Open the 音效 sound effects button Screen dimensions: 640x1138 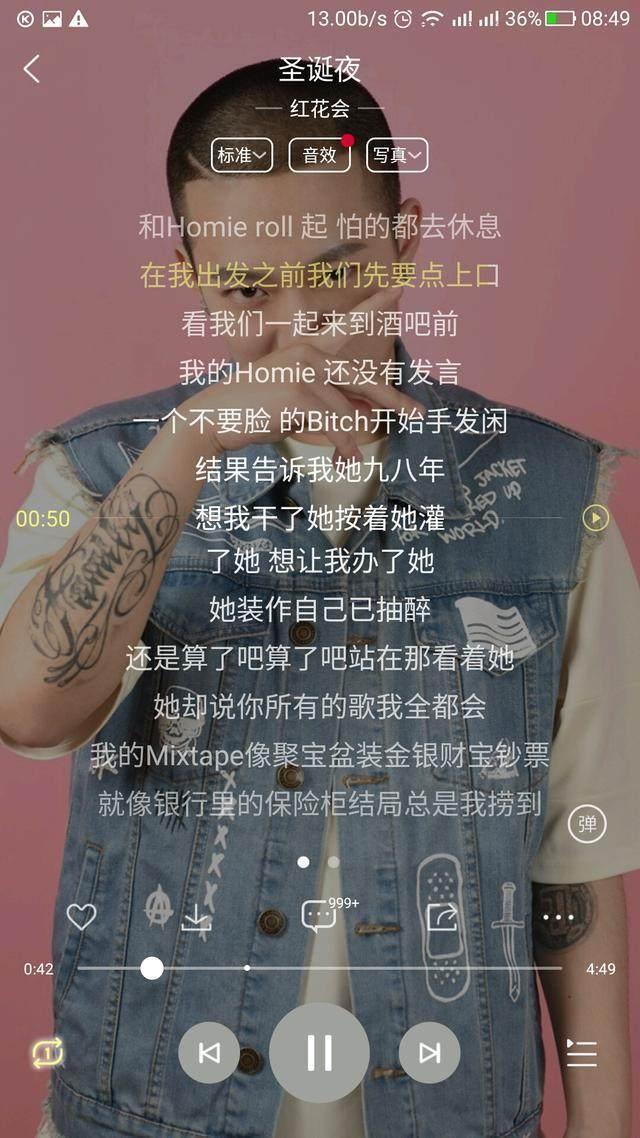click(319, 155)
